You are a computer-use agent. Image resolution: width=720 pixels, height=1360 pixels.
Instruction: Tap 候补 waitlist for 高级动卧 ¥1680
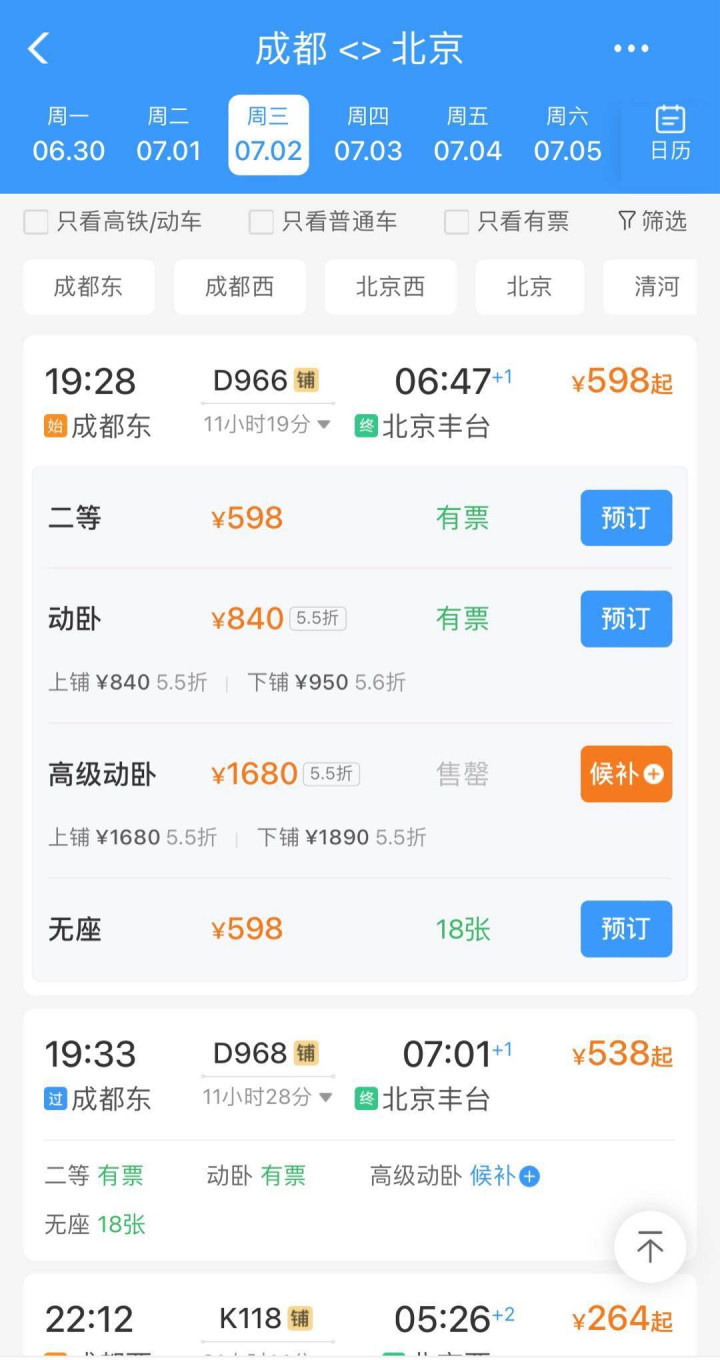626,774
